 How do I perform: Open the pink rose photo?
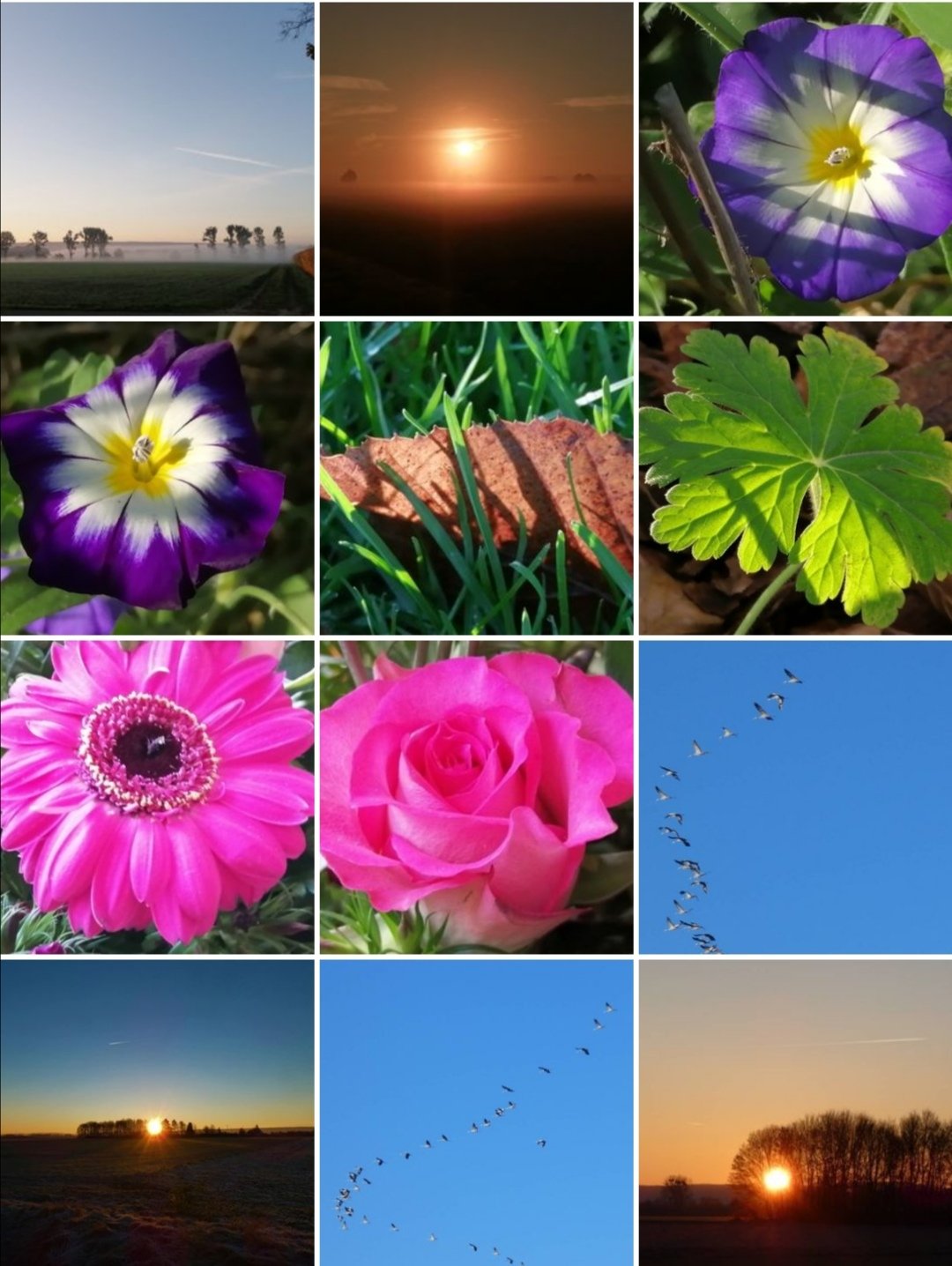click(x=476, y=797)
